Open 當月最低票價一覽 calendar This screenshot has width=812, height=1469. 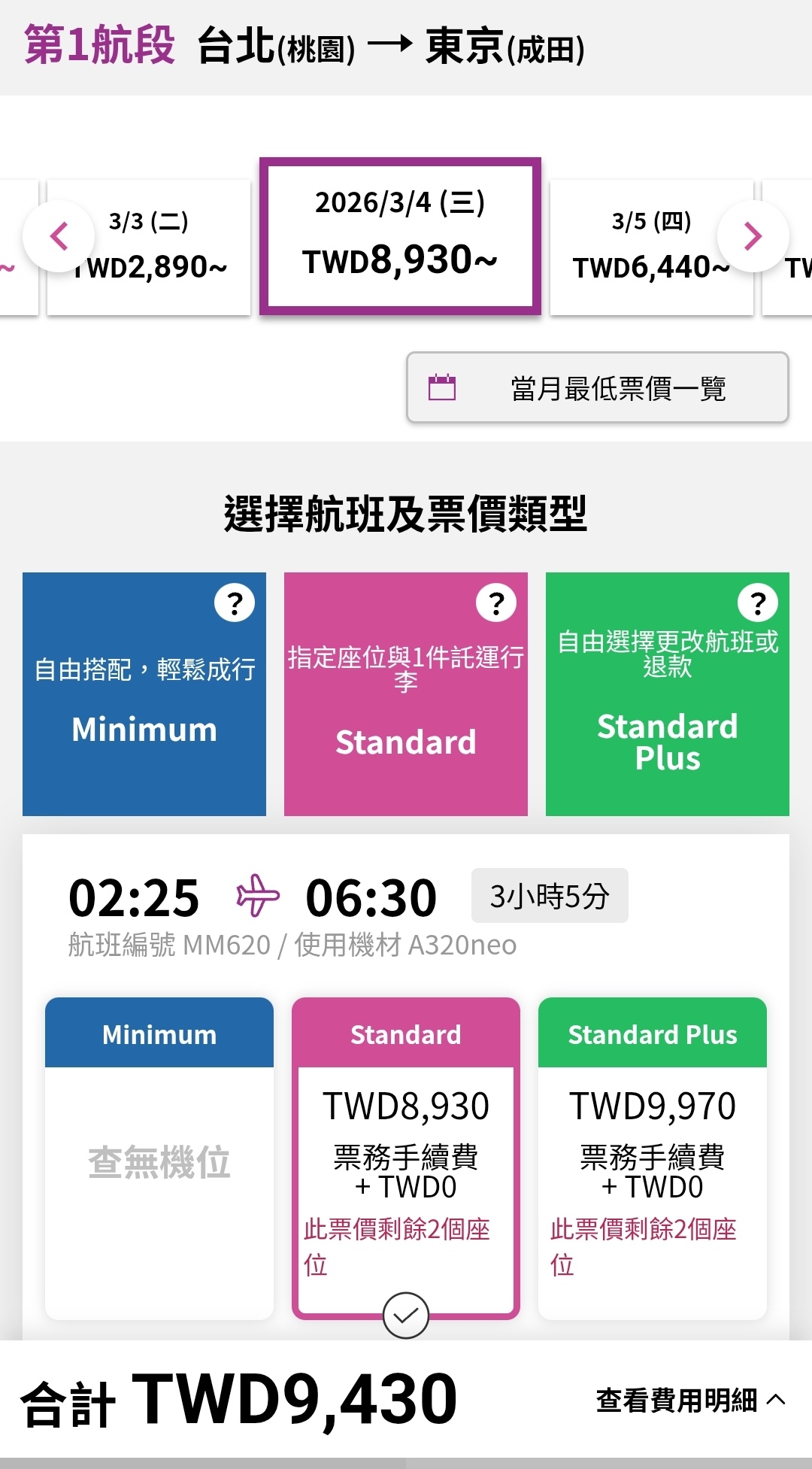pos(598,388)
